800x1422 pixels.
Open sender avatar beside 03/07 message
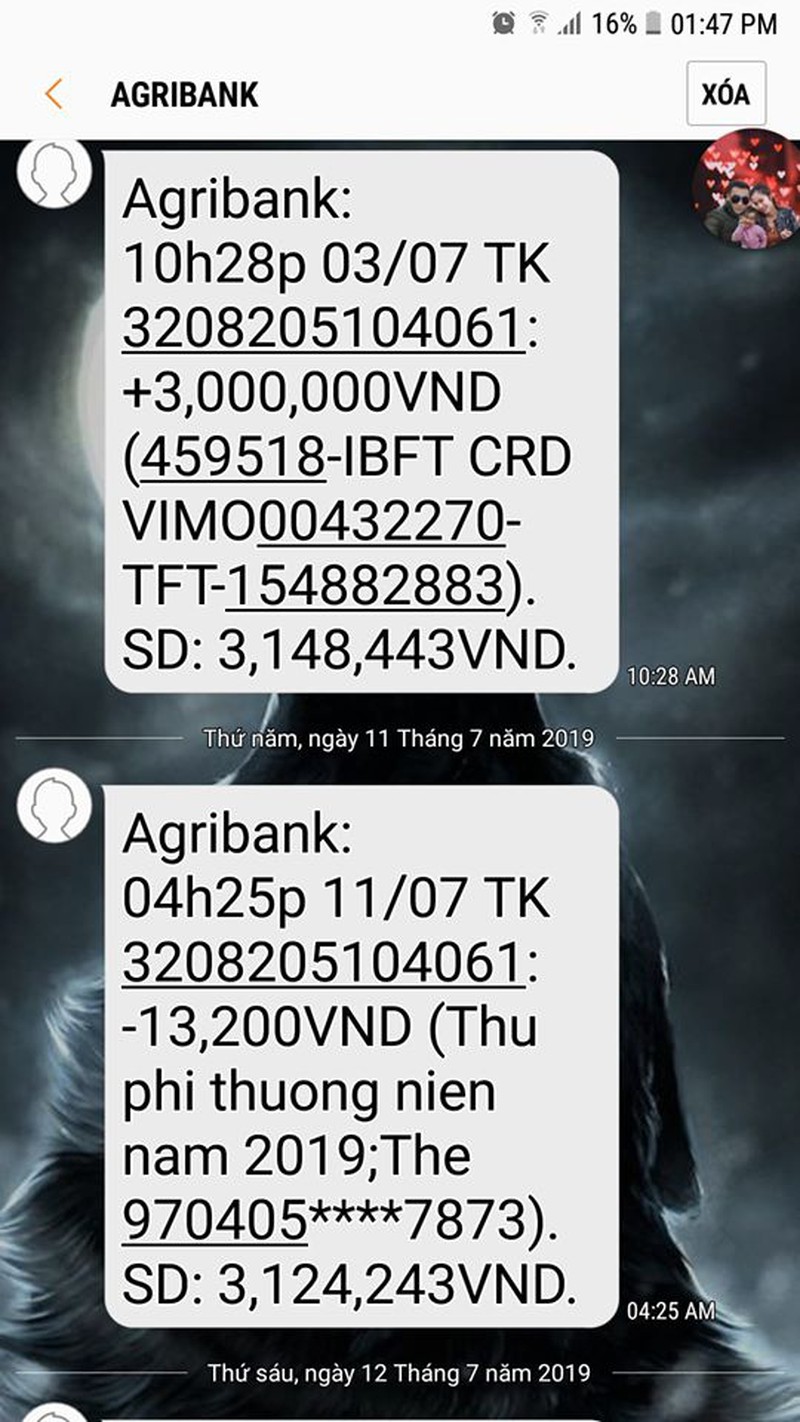[x=54, y=172]
